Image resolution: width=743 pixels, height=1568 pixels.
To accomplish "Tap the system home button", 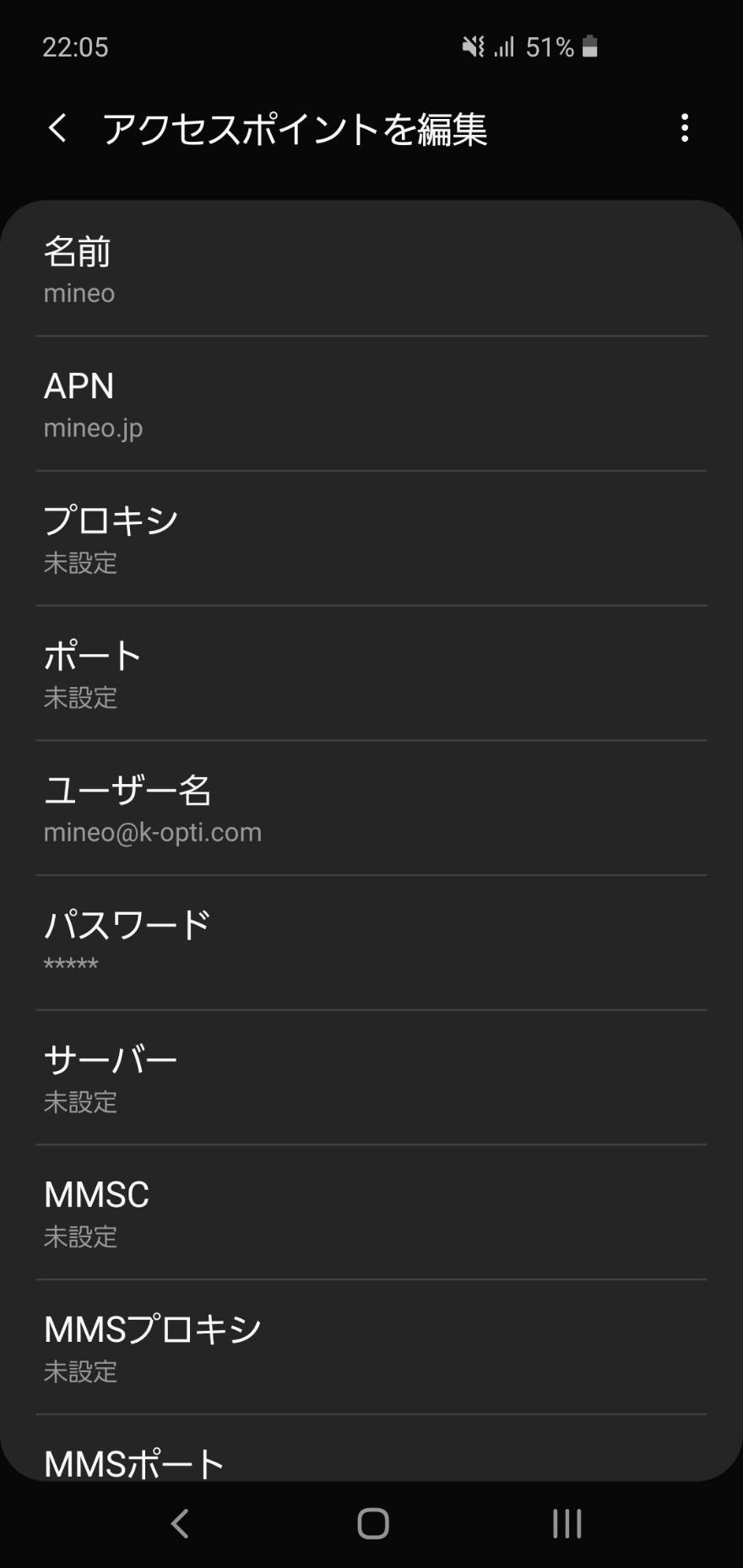I will coord(372,1523).
